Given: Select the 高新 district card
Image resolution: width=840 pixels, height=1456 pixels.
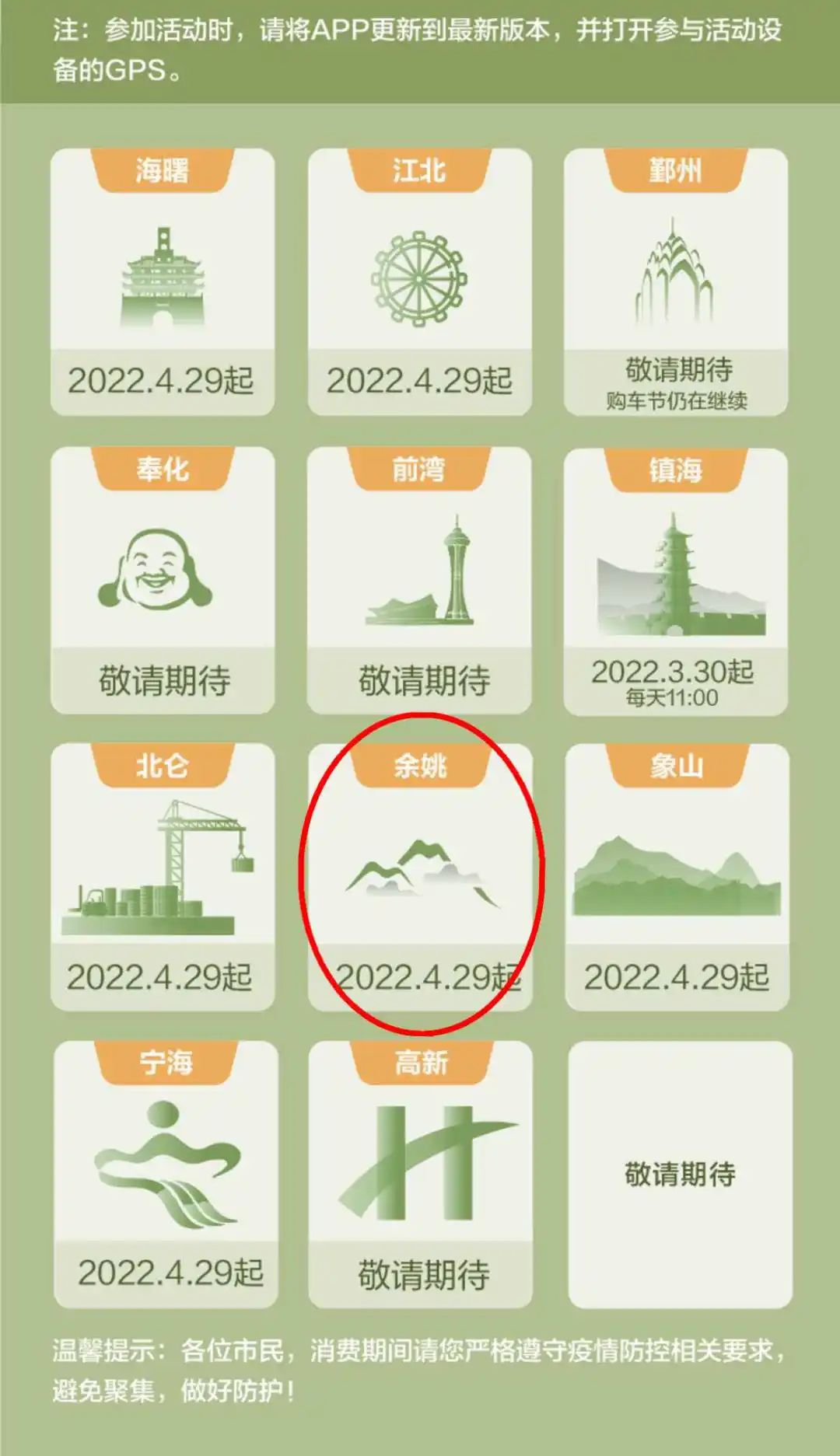Looking at the screenshot, I should (x=421, y=1174).
